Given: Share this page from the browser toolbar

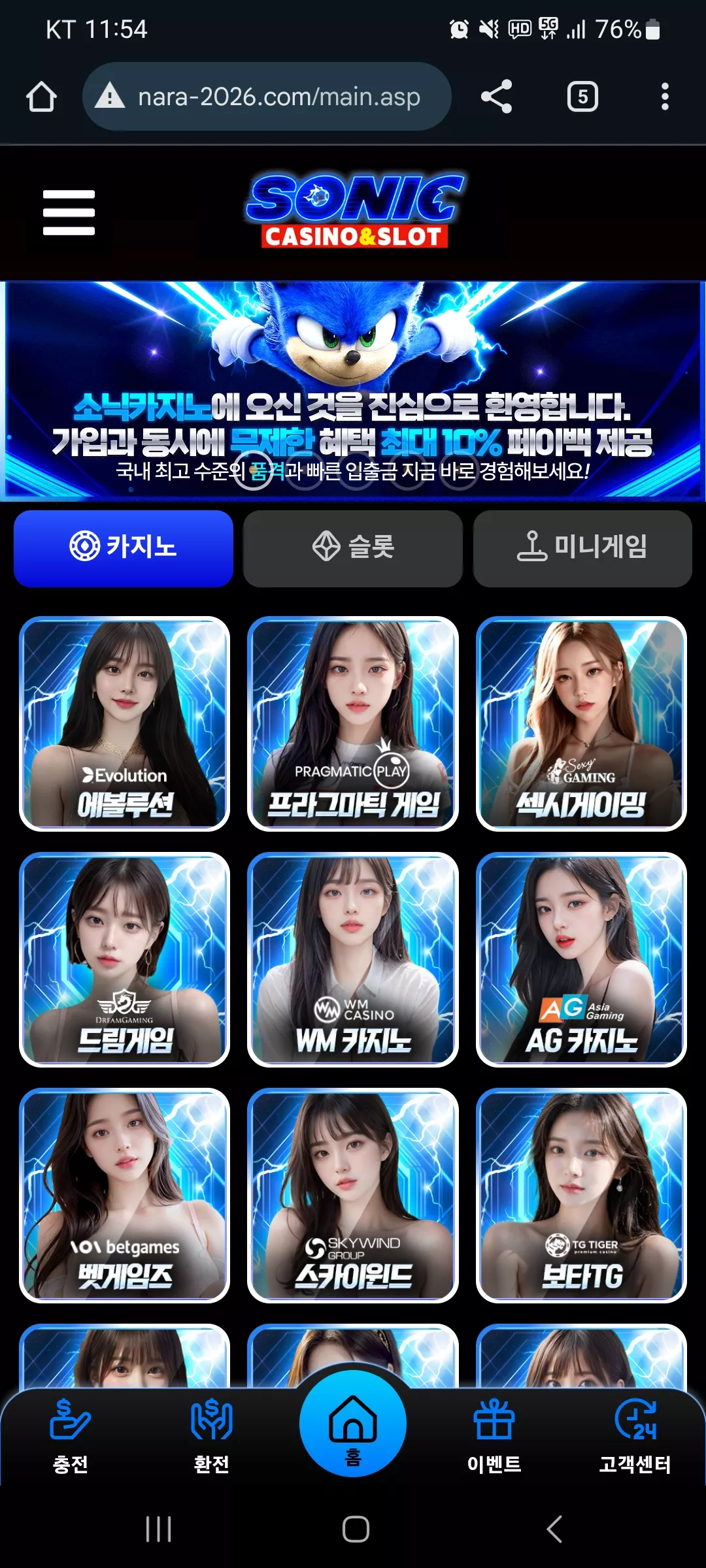Looking at the screenshot, I should [496, 97].
